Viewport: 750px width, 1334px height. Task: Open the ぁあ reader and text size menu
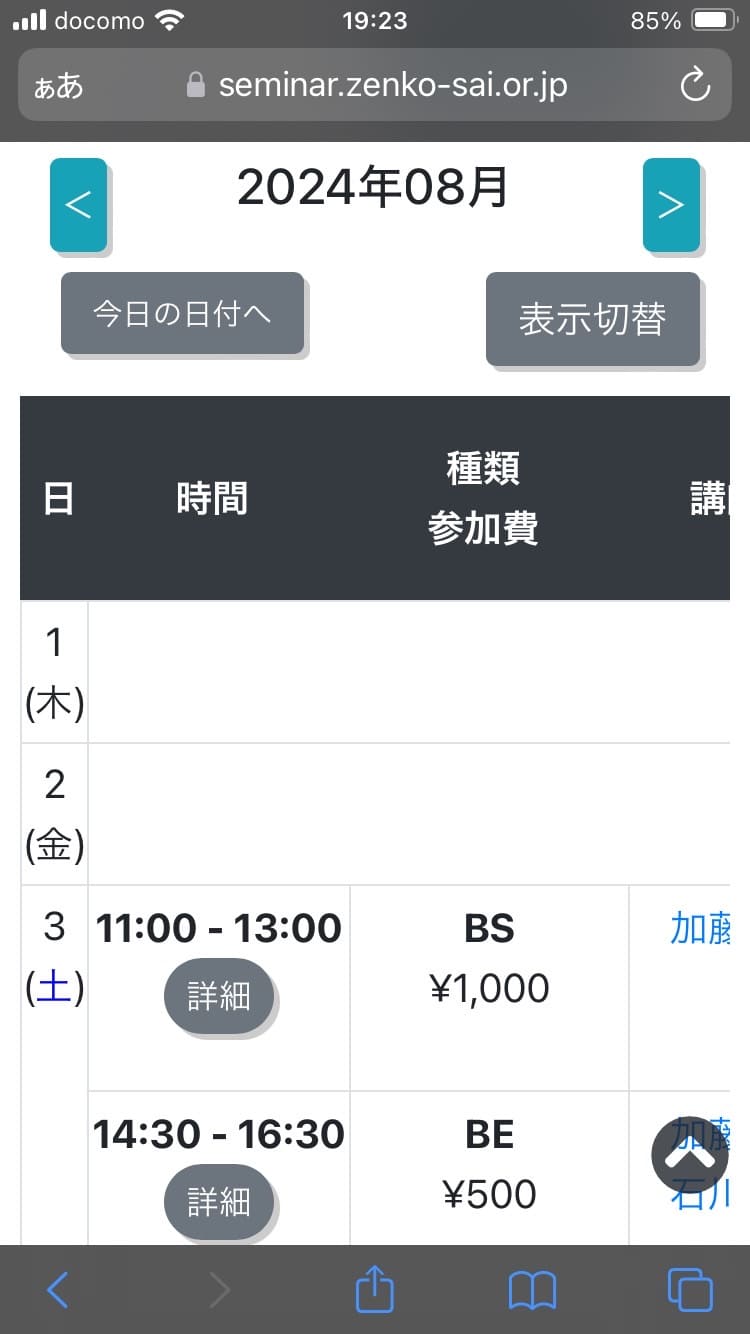coord(59,86)
